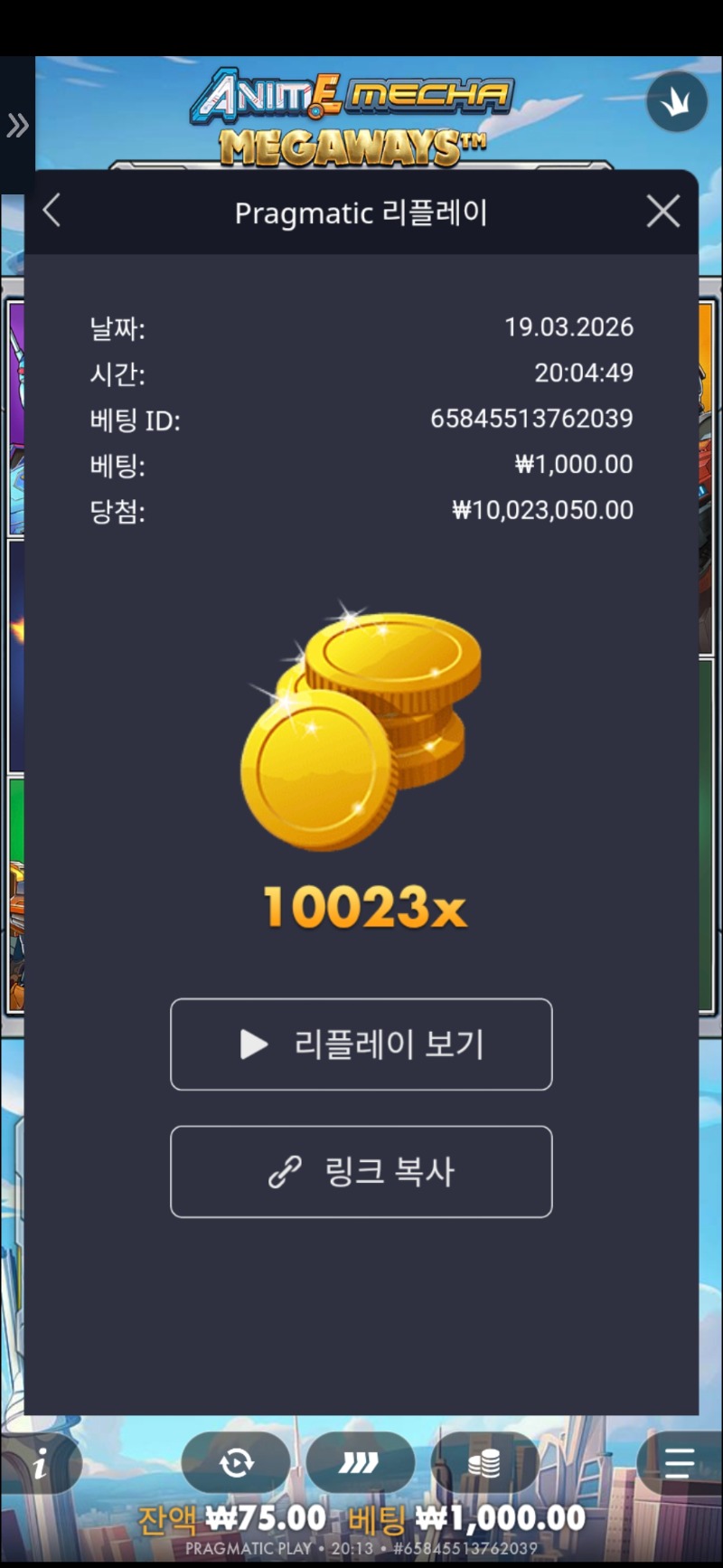Go back from the Pragmatic replay dialog
The width and height of the screenshot is (723, 1568).
(x=52, y=211)
